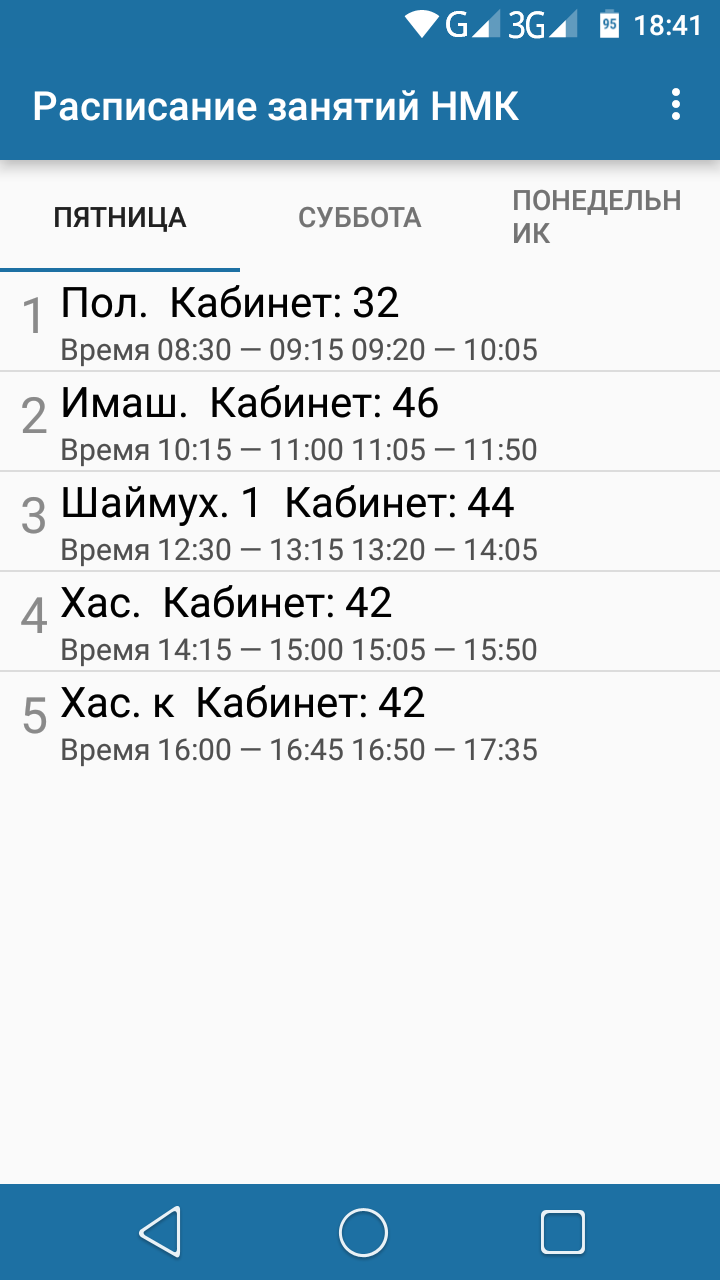Open the overflow menu
Image resolution: width=720 pixels, height=1280 pixels.
pyautogui.click(x=676, y=106)
